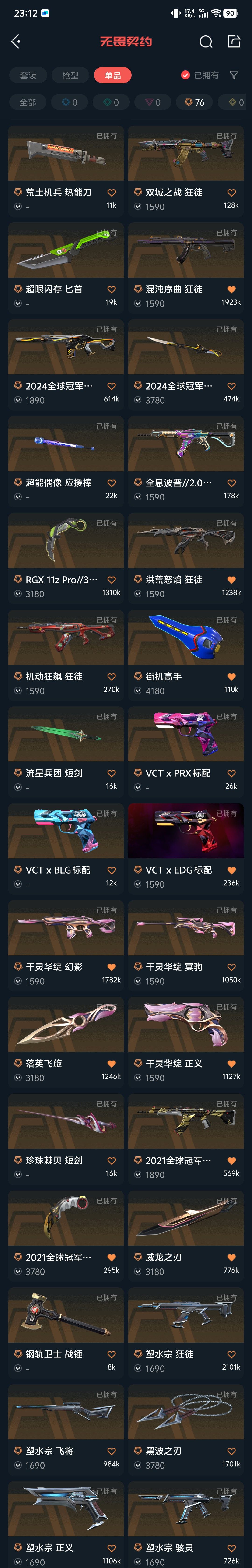Switch to the 枪型 tab
Viewport: 252px width, 1568px height.
[x=70, y=75]
